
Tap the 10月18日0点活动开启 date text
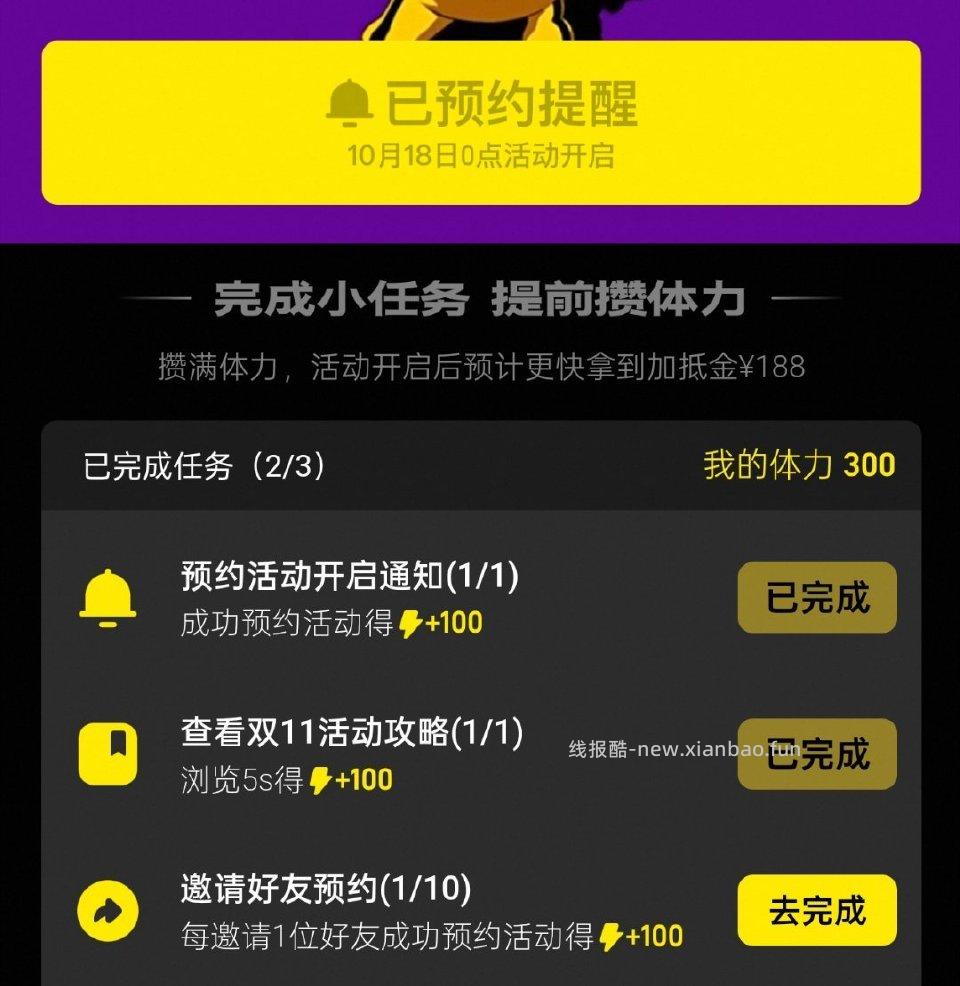coord(480,156)
